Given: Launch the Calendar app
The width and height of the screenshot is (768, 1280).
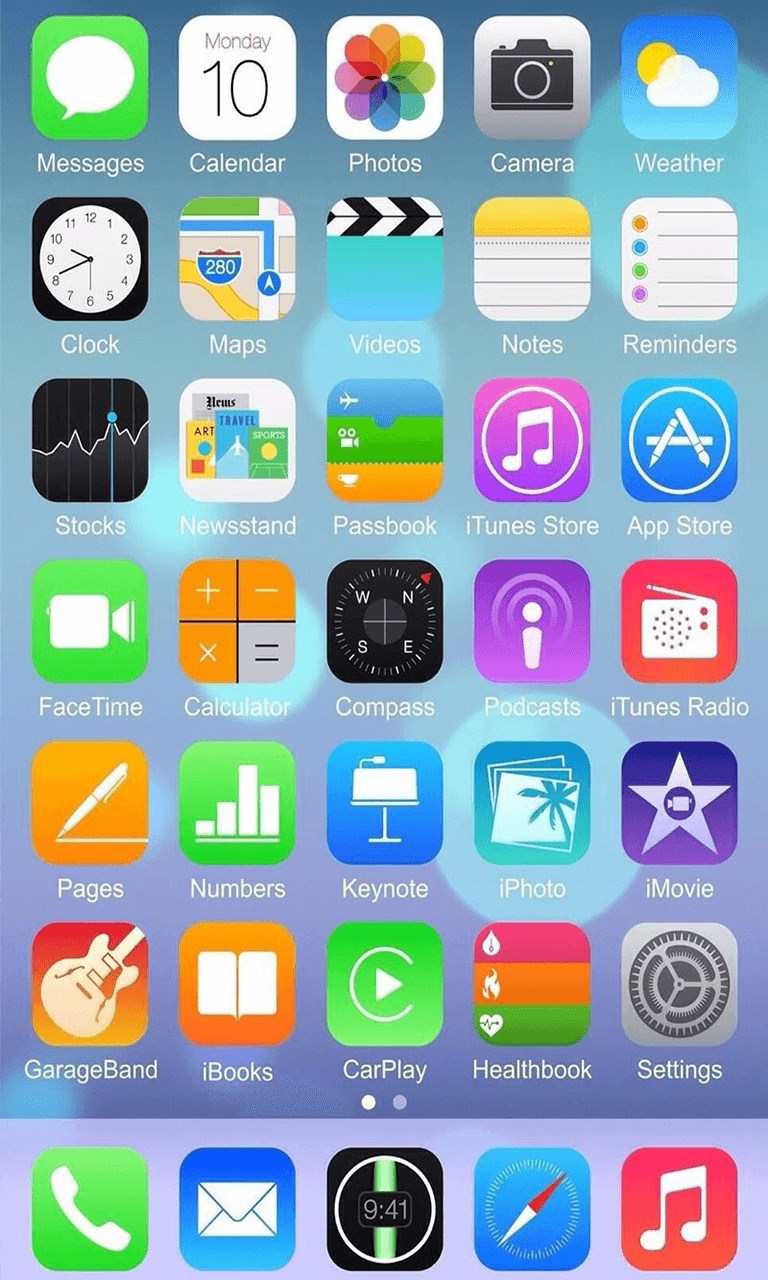Looking at the screenshot, I should point(237,78).
